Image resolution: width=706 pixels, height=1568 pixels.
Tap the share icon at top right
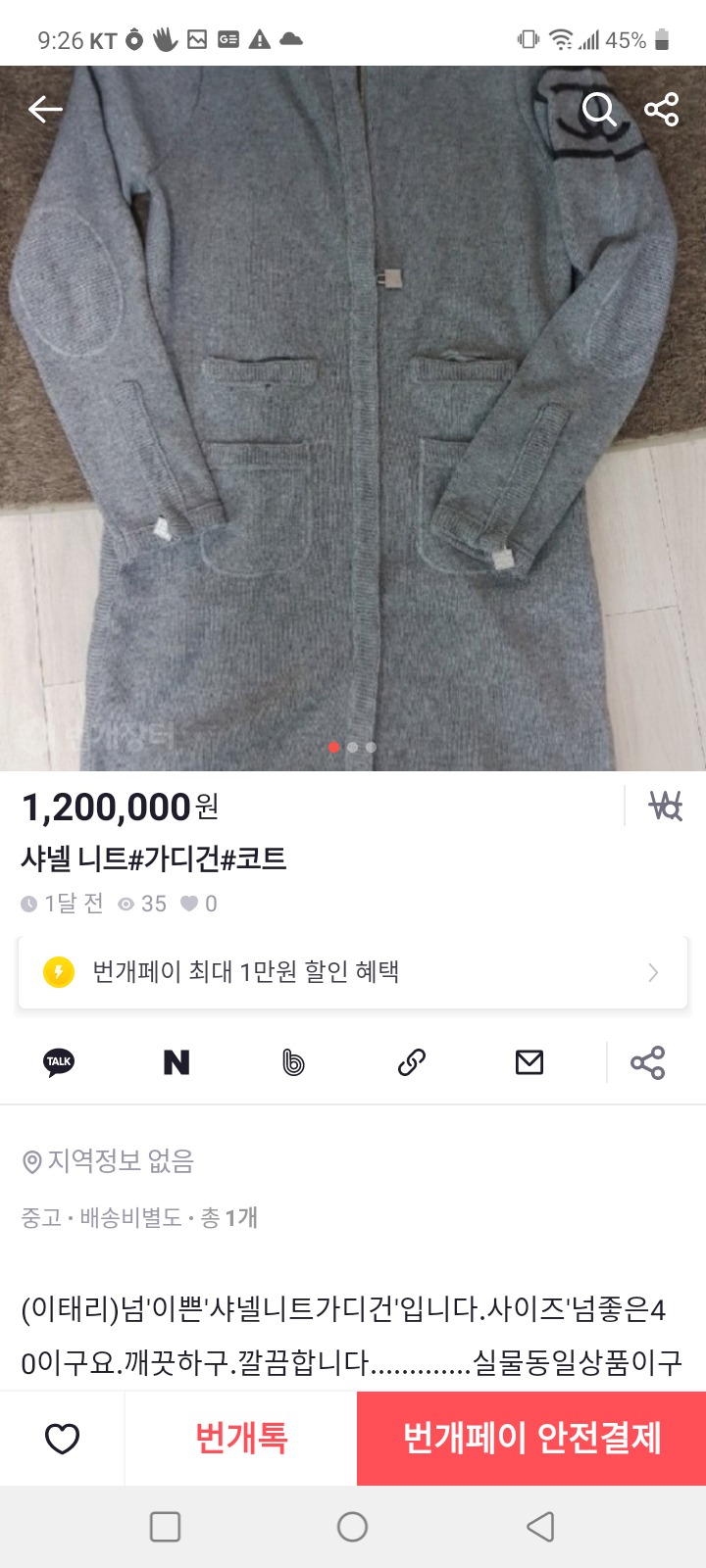pos(662,110)
